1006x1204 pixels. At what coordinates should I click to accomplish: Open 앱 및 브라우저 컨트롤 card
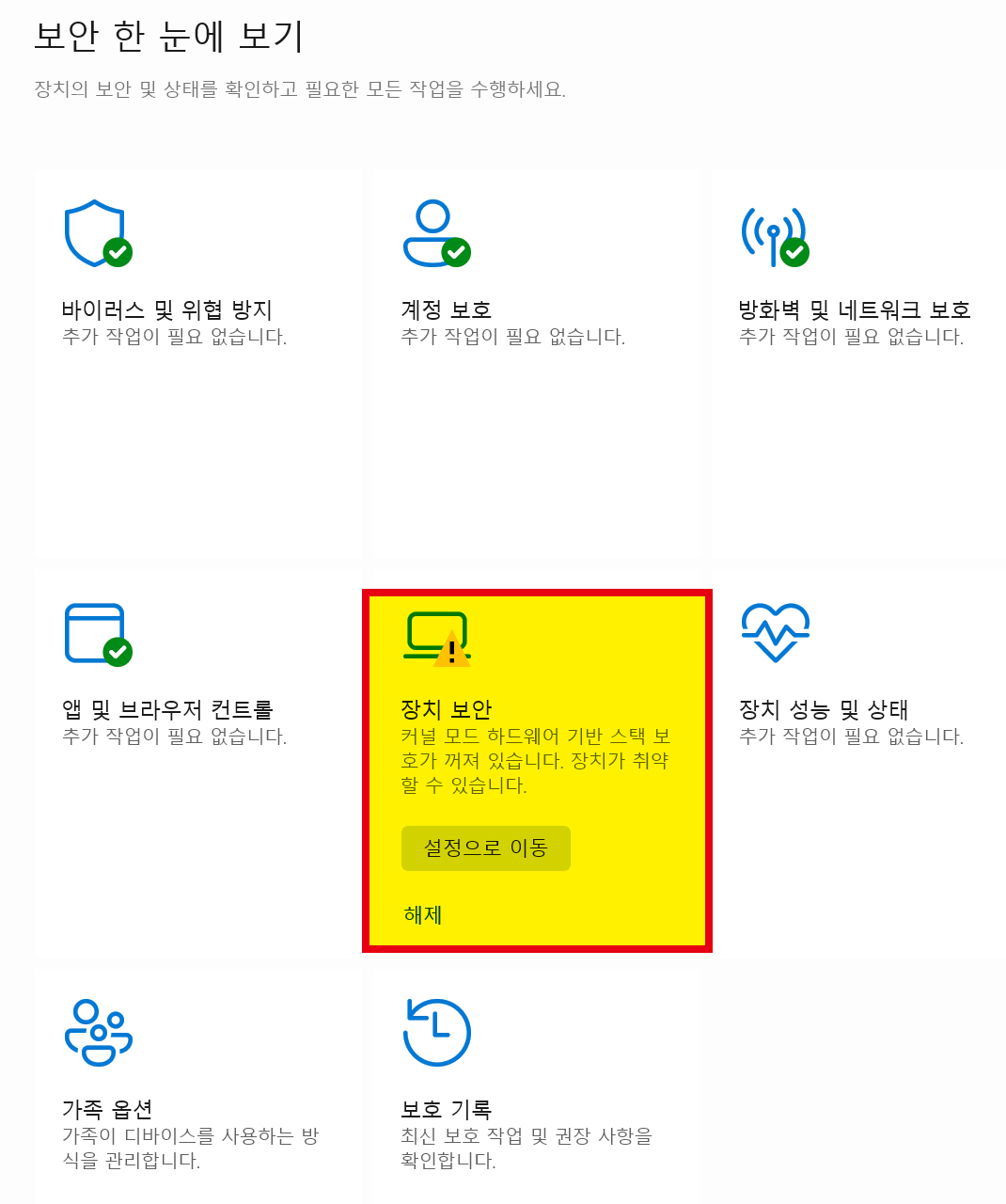point(167,709)
